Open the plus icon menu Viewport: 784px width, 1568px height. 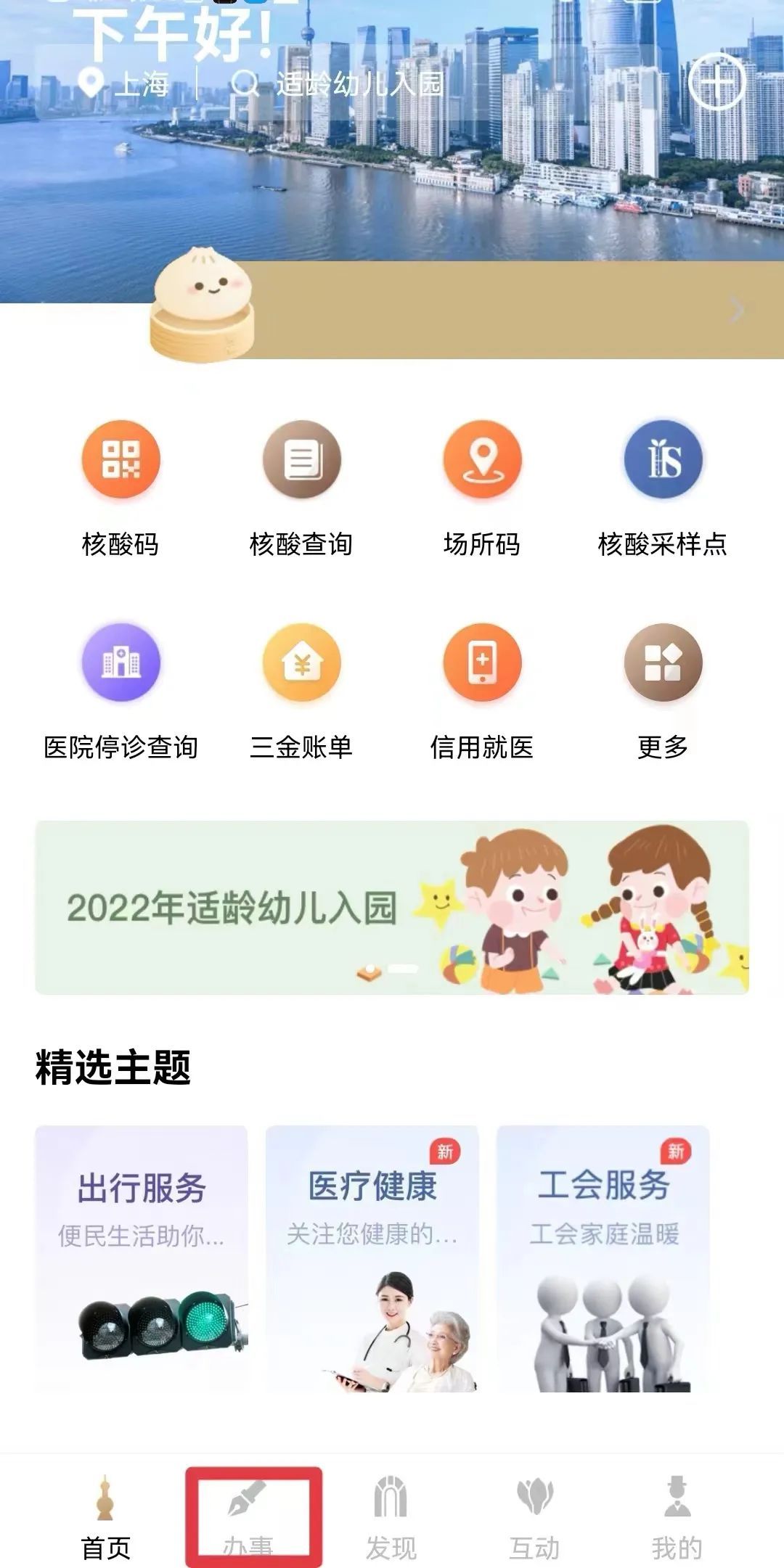pyautogui.click(x=716, y=83)
